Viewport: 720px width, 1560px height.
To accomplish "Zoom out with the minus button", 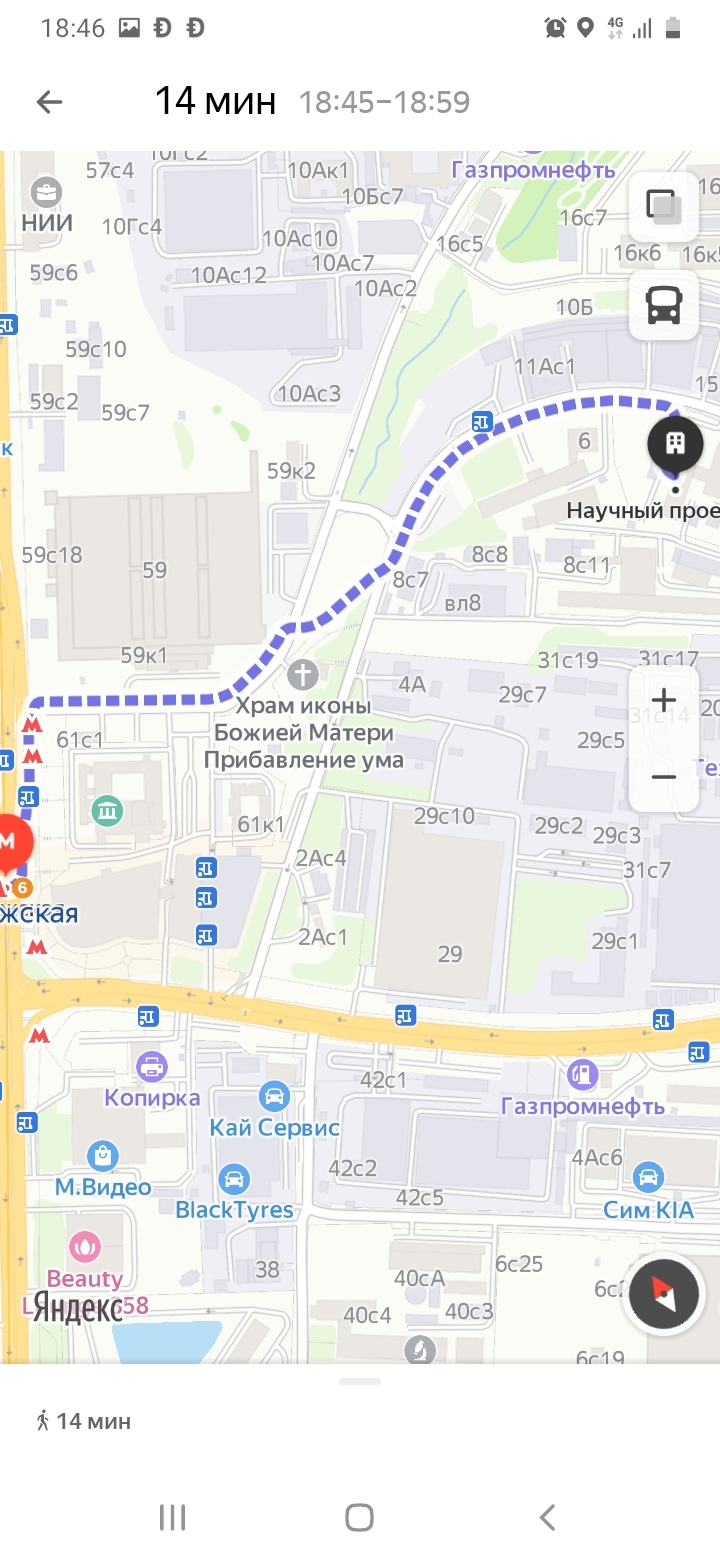I will click(663, 776).
